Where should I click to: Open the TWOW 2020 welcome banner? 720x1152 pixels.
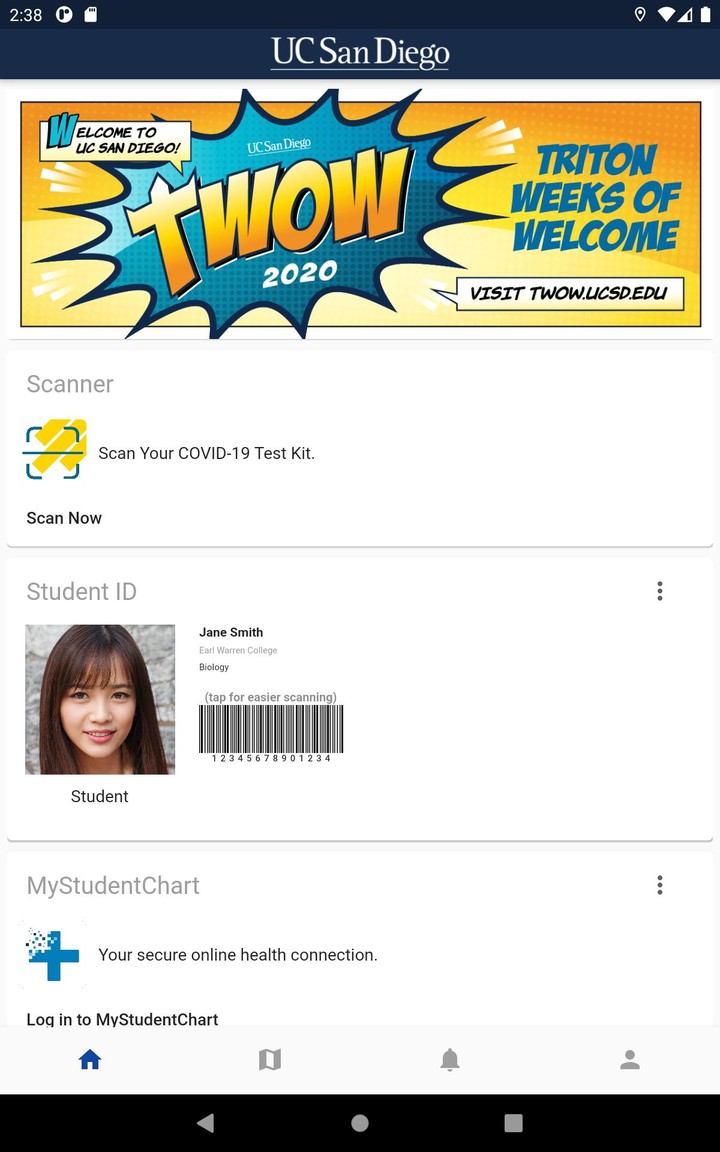(360, 212)
